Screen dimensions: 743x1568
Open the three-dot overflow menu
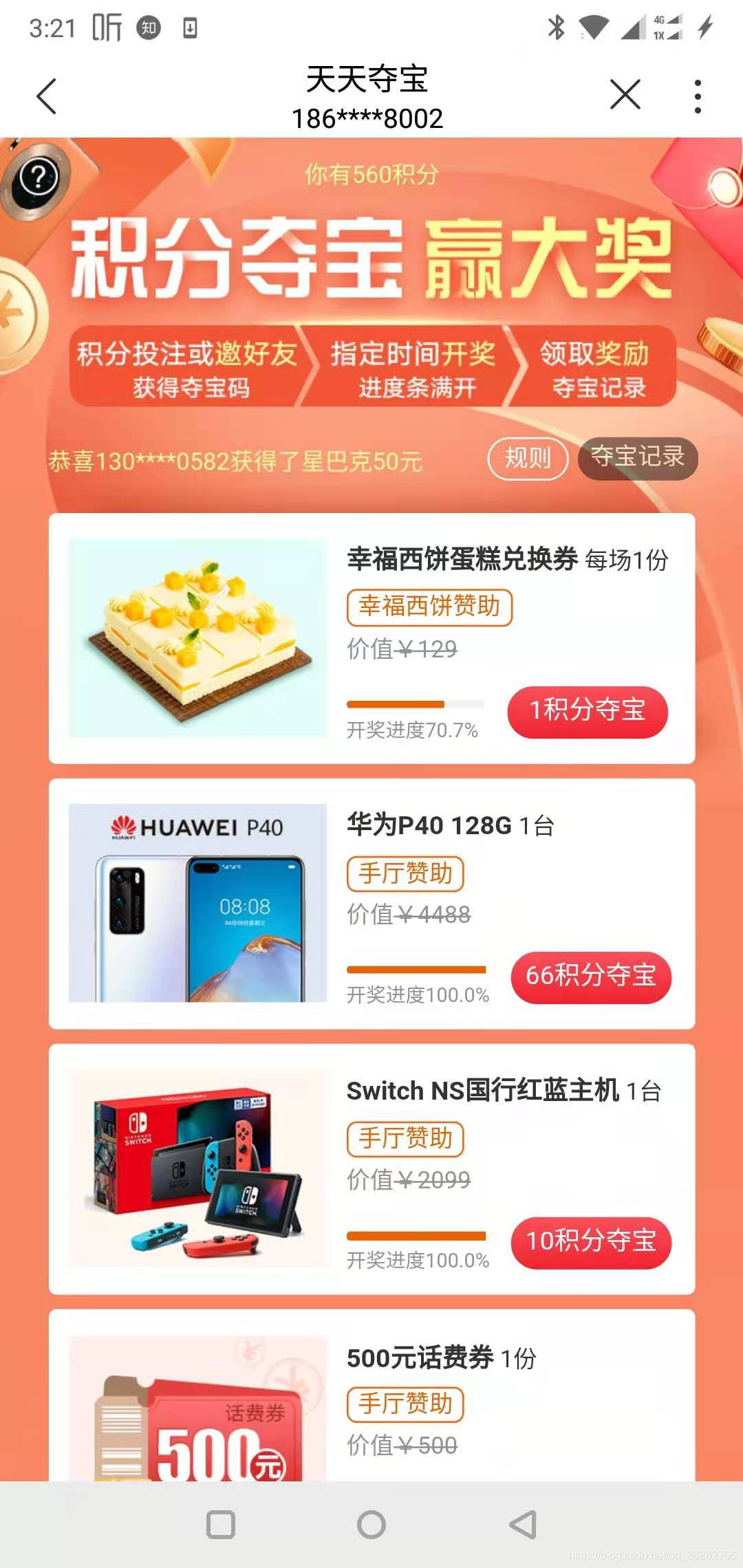(x=698, y=96)
